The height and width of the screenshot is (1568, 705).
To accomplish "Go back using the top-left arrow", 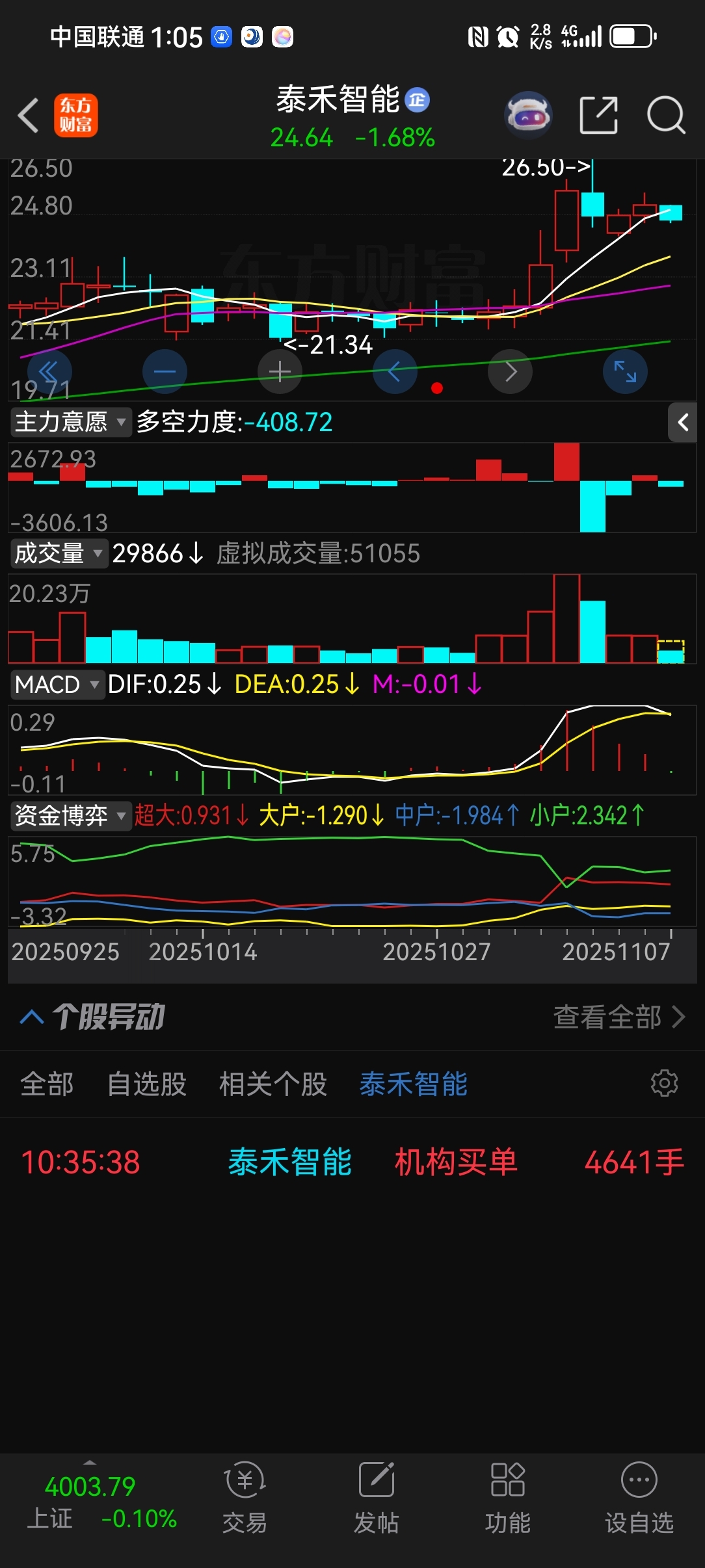I will pos(29,116).
